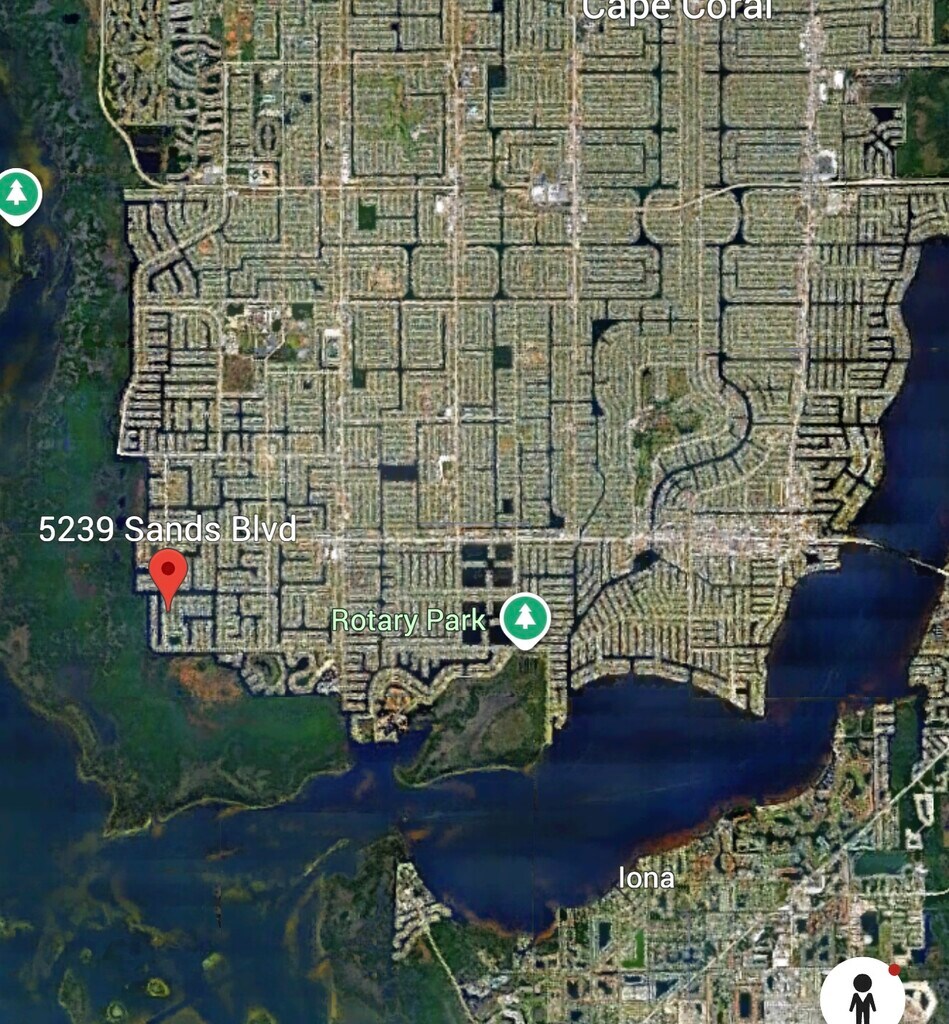Select the green park marker at the left edge
This screenshot has width=949, height=1024.
(x=17, y=193)
